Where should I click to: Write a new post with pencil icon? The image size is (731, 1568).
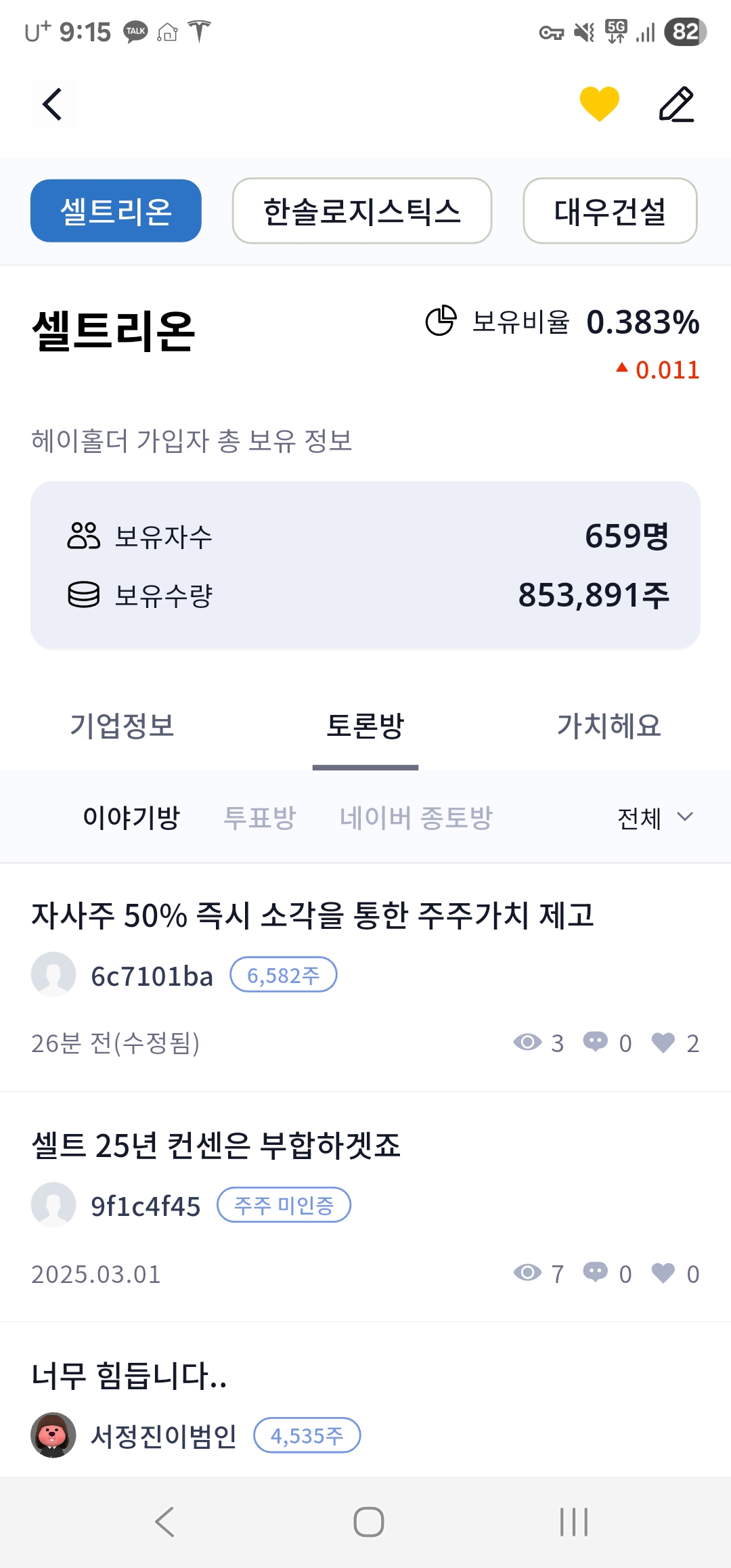click(677, 104)
